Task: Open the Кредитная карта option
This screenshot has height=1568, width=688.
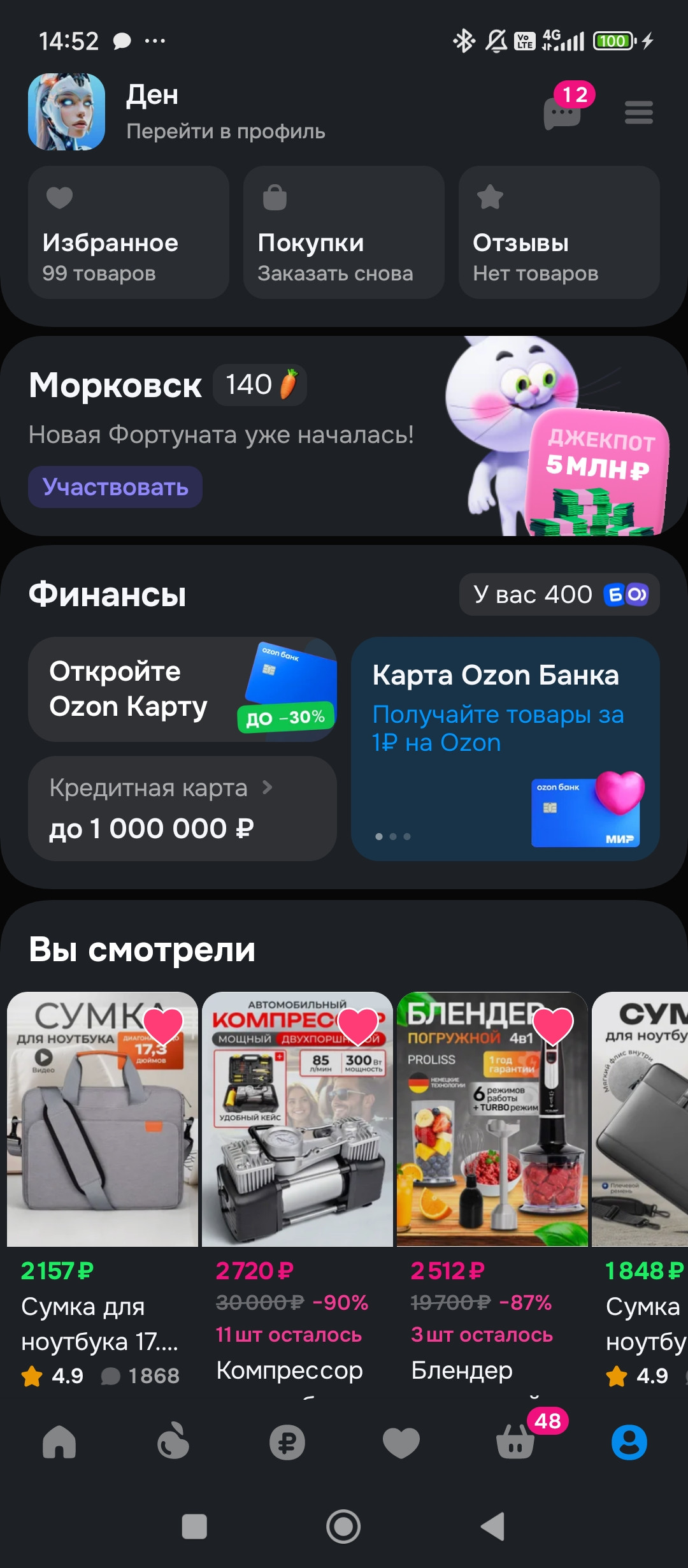Action: point(182,808)
